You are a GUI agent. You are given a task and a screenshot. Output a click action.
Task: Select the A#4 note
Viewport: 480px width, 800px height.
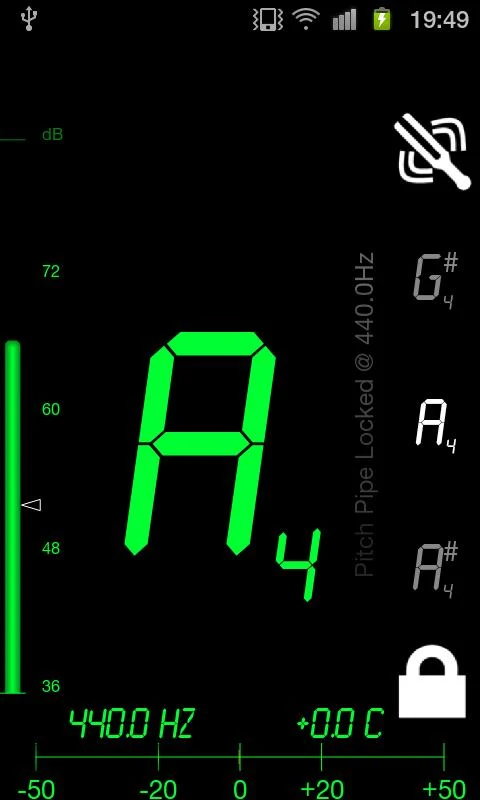point(436,570)
